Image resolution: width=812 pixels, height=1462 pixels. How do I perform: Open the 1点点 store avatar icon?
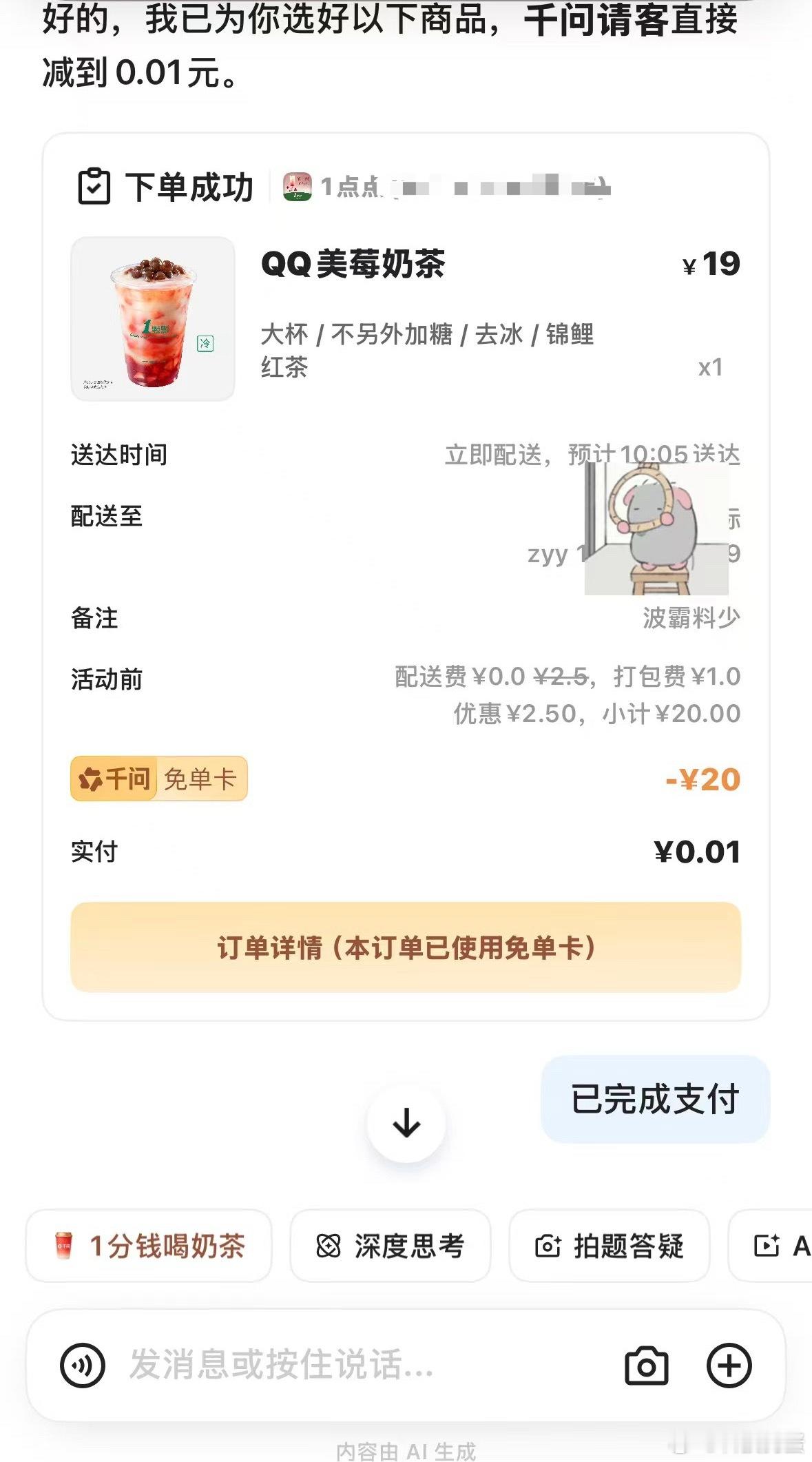tap(296, 185)
